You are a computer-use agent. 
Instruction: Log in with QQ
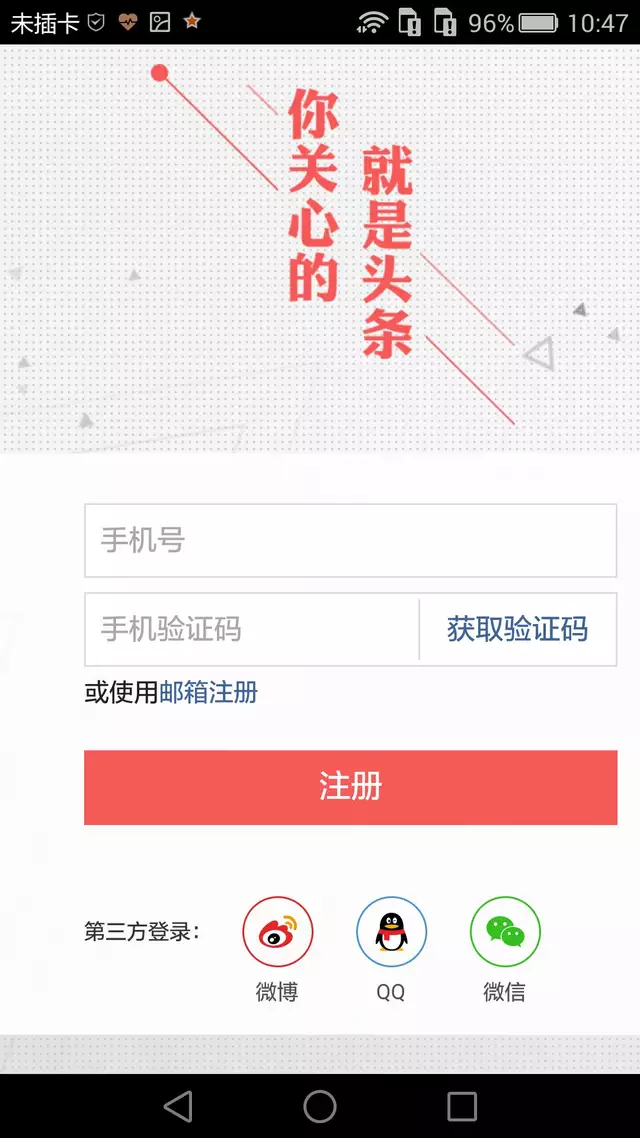(391, 932)
